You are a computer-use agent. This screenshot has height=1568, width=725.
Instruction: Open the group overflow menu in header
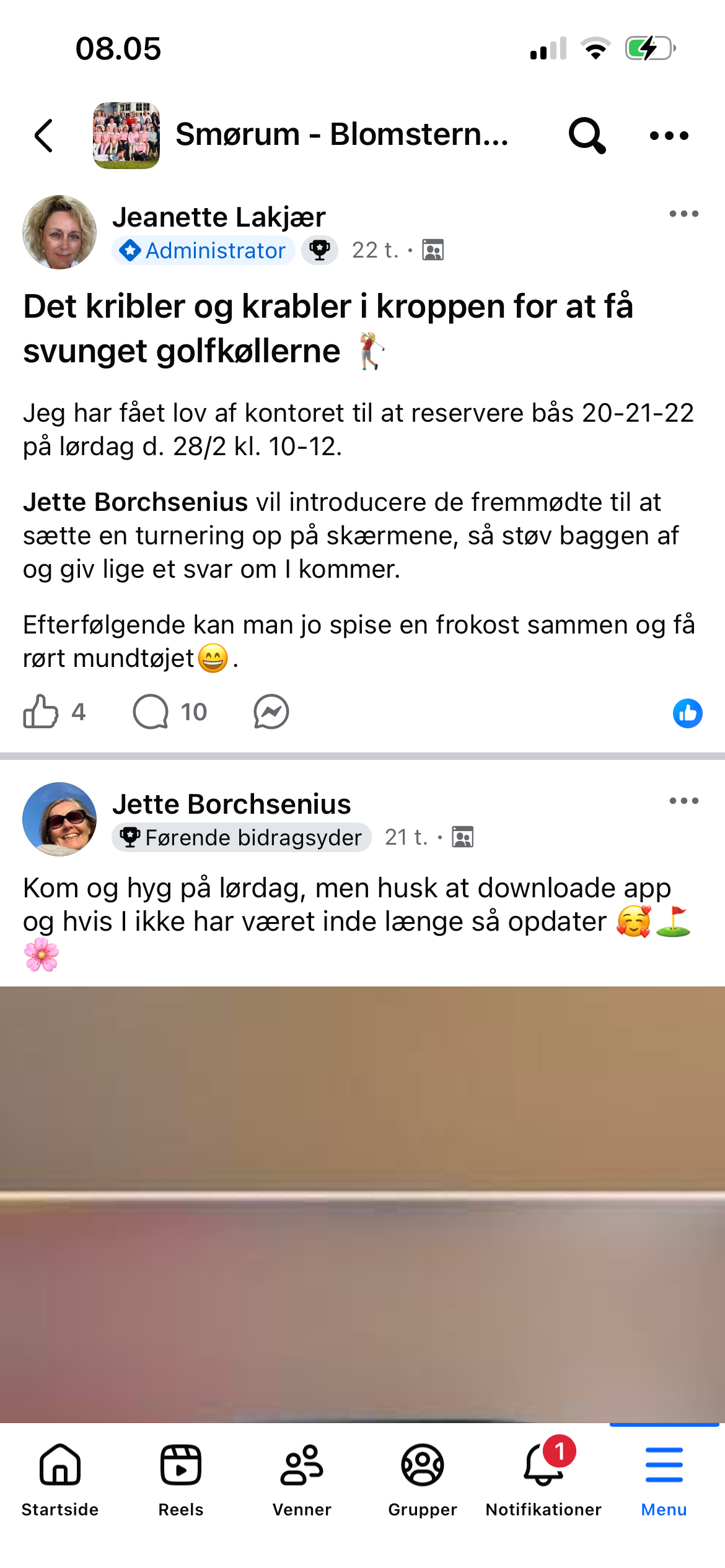(669, 136)
